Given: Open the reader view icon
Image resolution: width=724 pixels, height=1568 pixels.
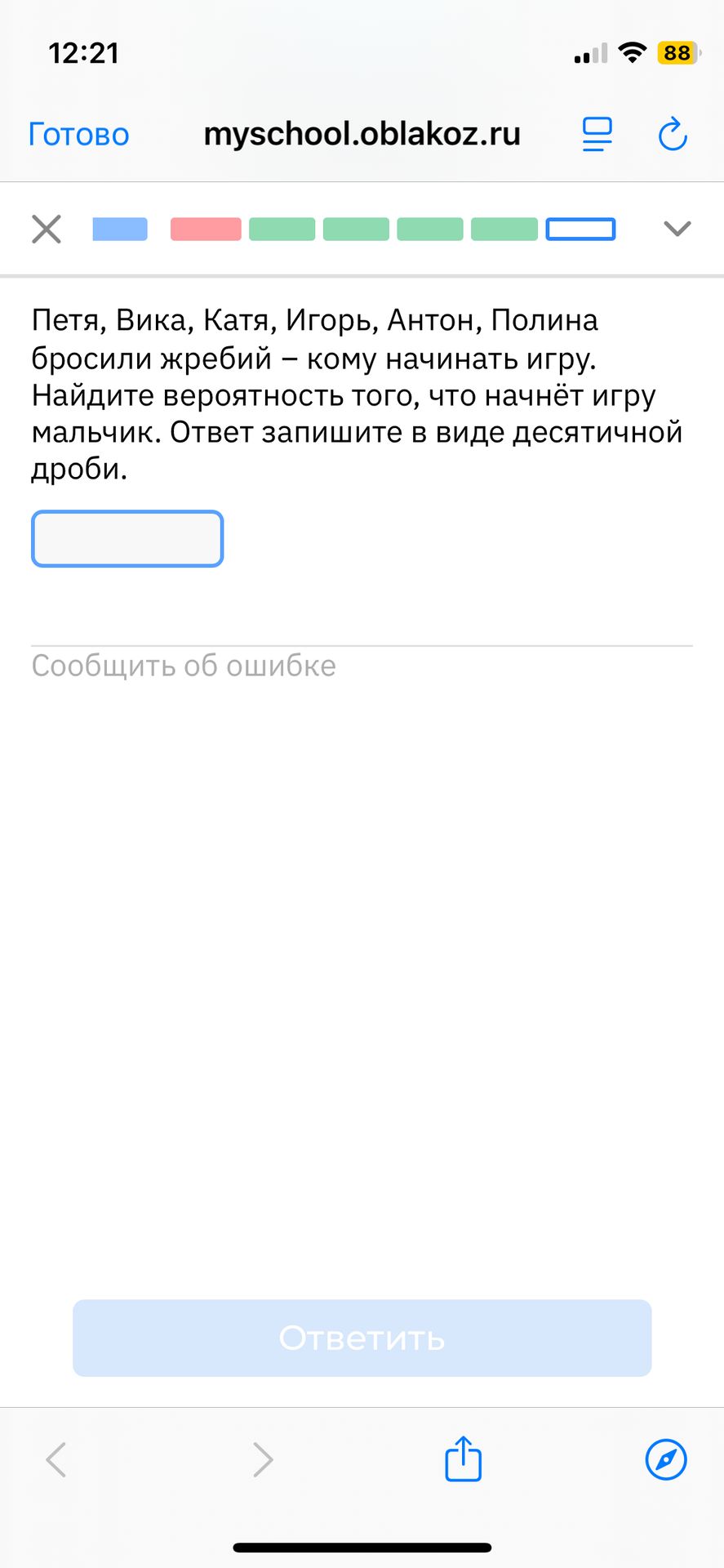Looking at the screenshot, I should [597, 135].
